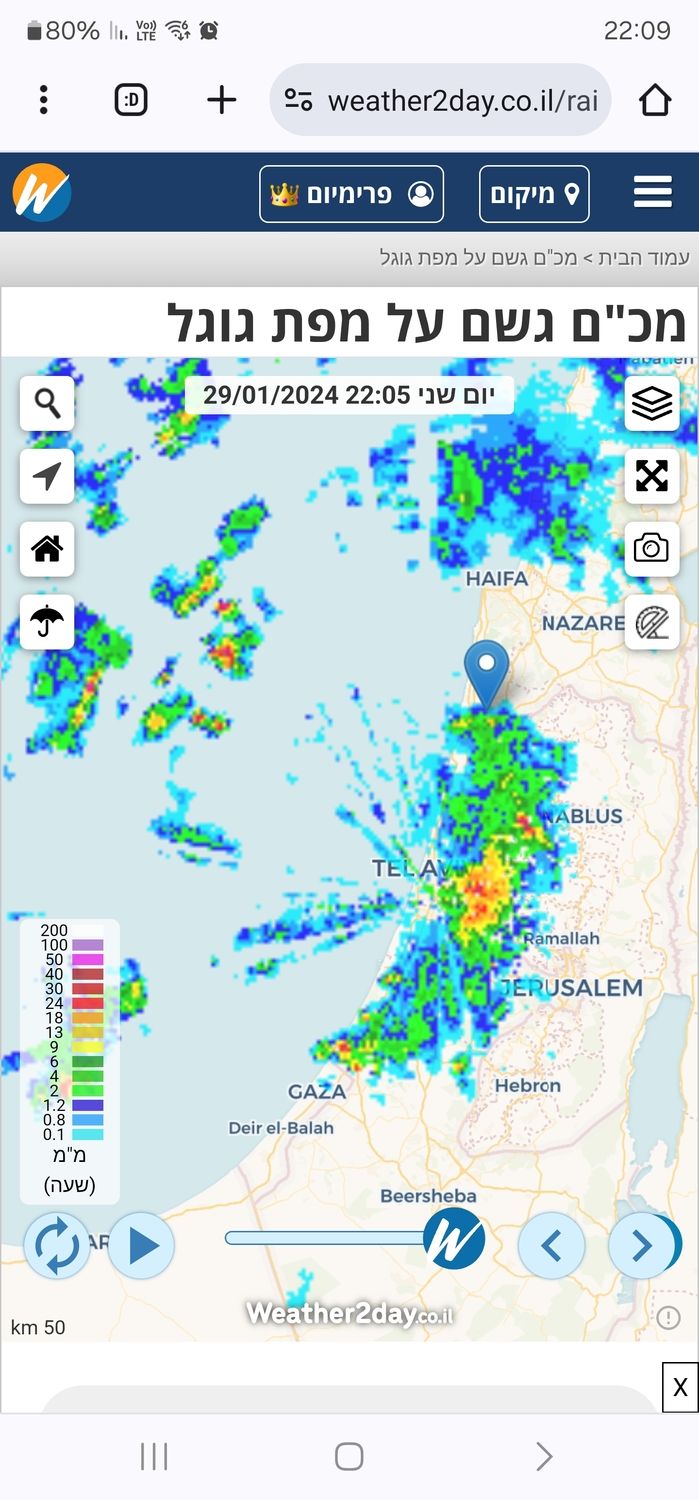699x1500 pixels.
Task: Tap the weather2day.co.il address bar
Action: click(x=440, y=100)
